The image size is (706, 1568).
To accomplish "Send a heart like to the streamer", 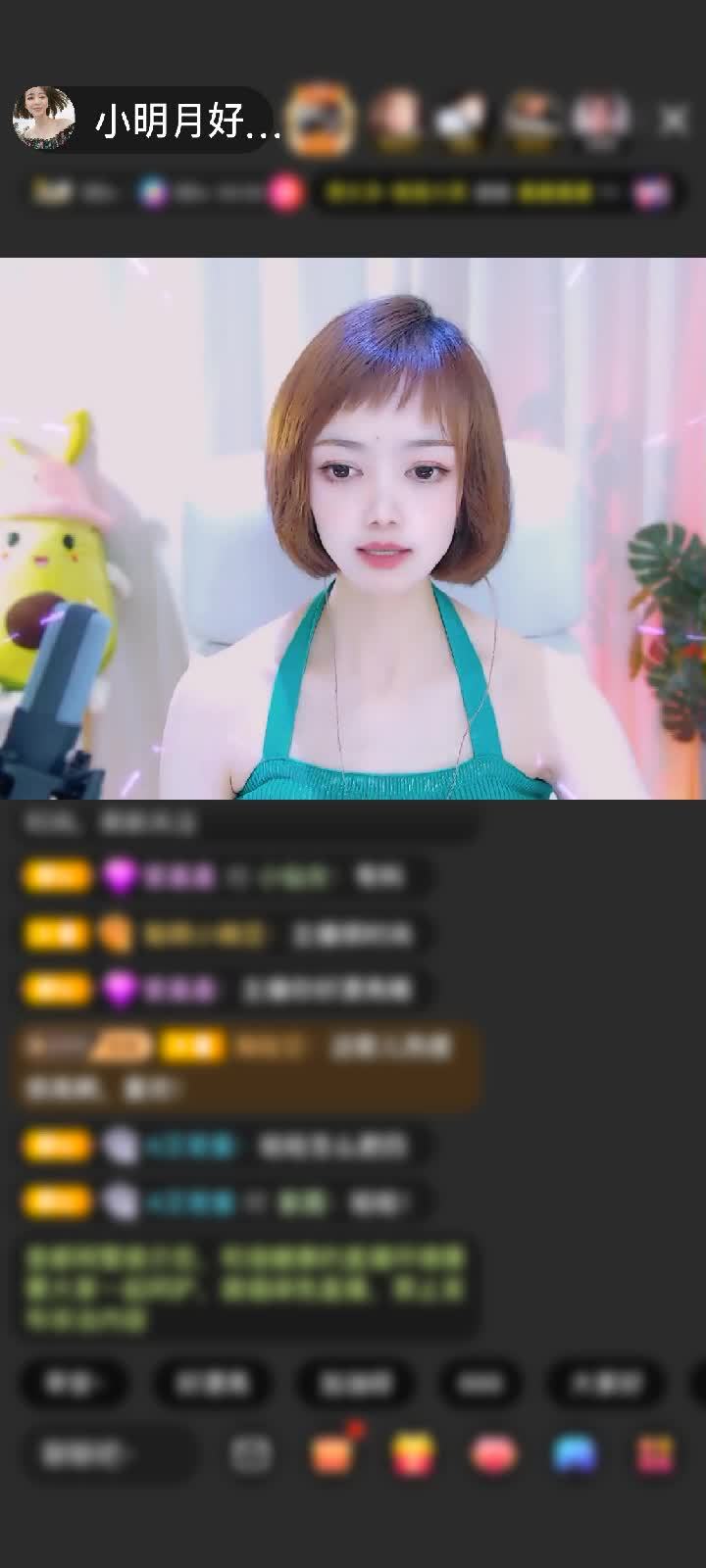I will coord(494,1454).
